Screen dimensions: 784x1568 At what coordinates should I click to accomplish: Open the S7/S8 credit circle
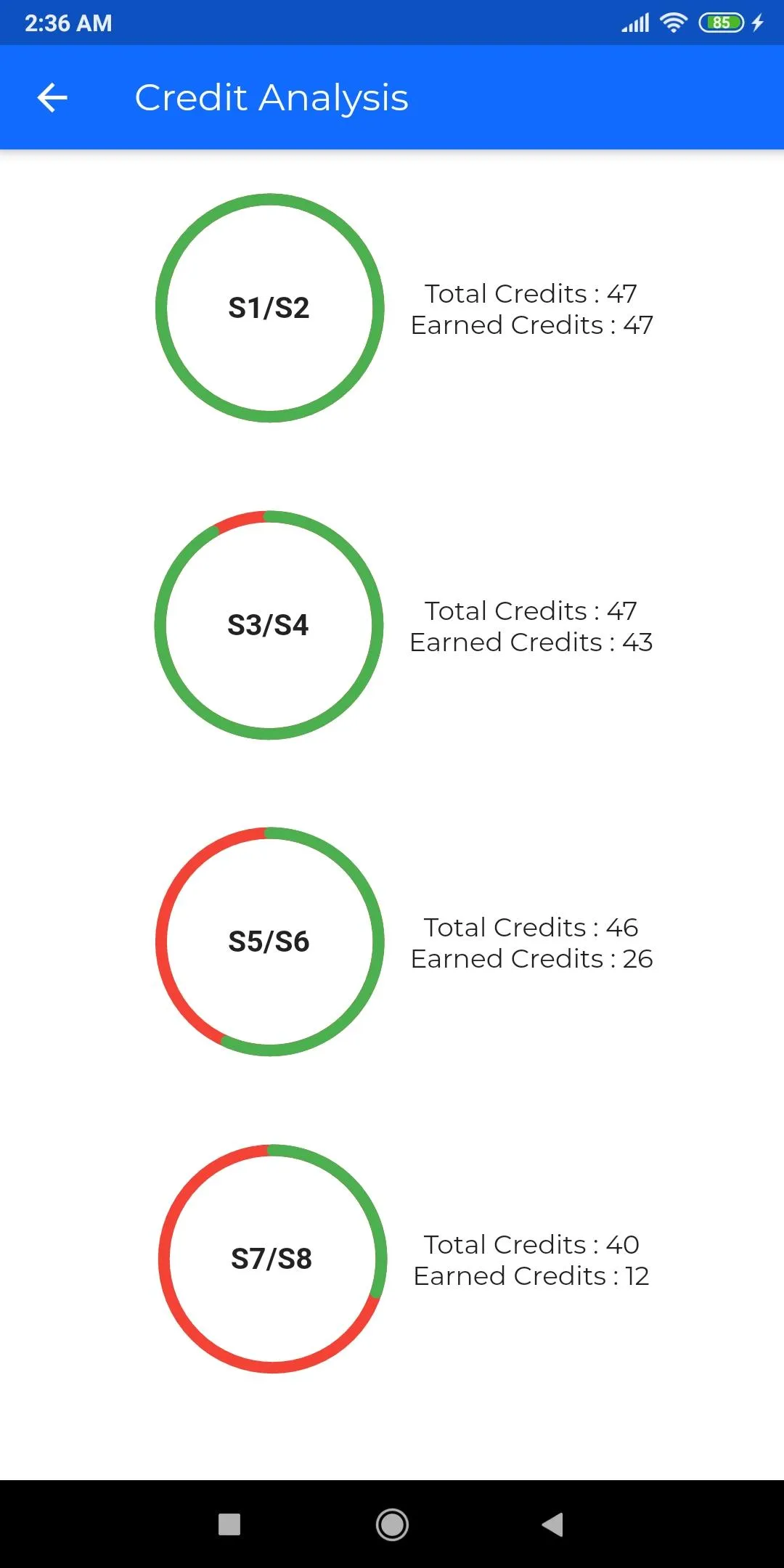pos(271,1258)
